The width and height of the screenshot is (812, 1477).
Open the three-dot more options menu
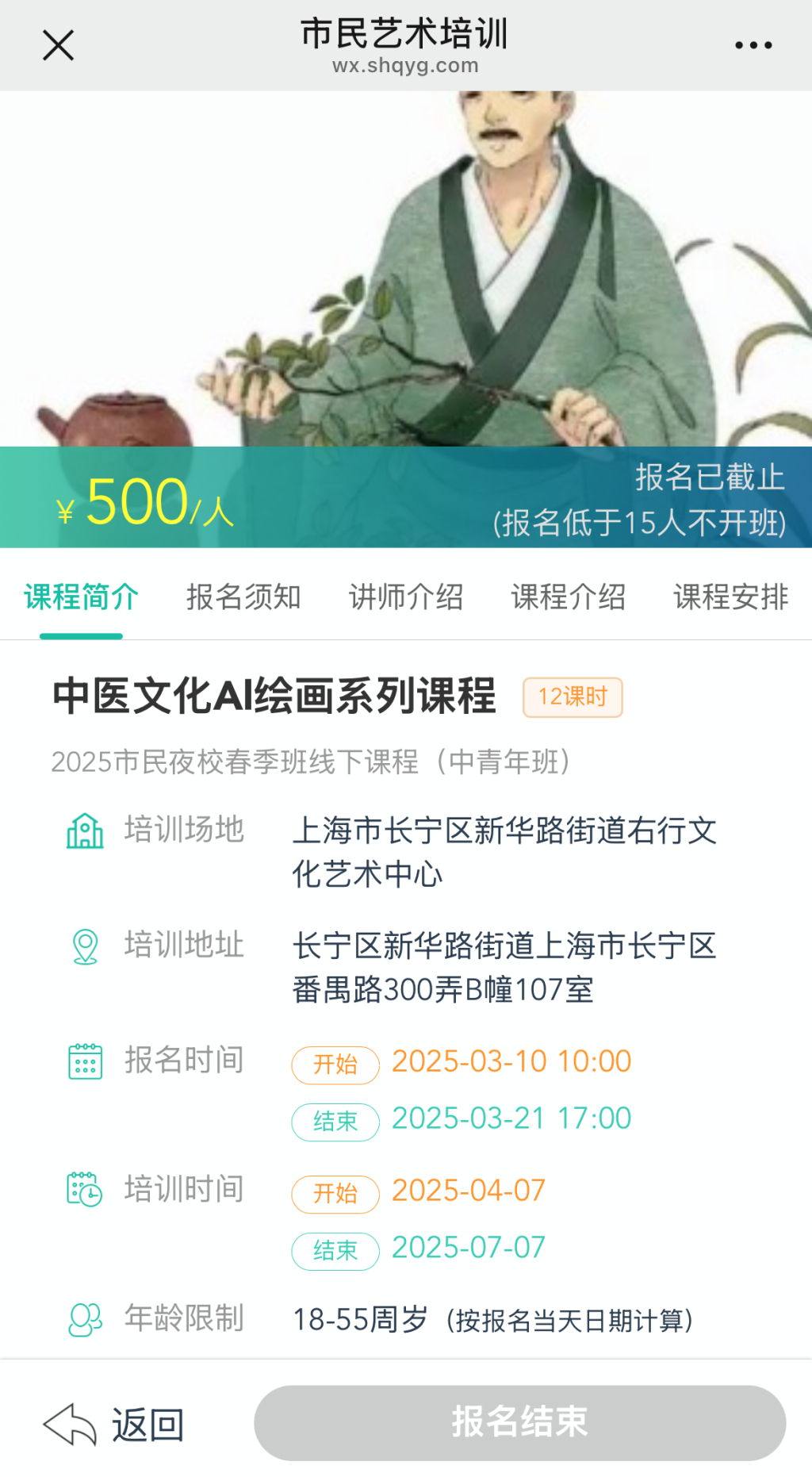point(753,45)
